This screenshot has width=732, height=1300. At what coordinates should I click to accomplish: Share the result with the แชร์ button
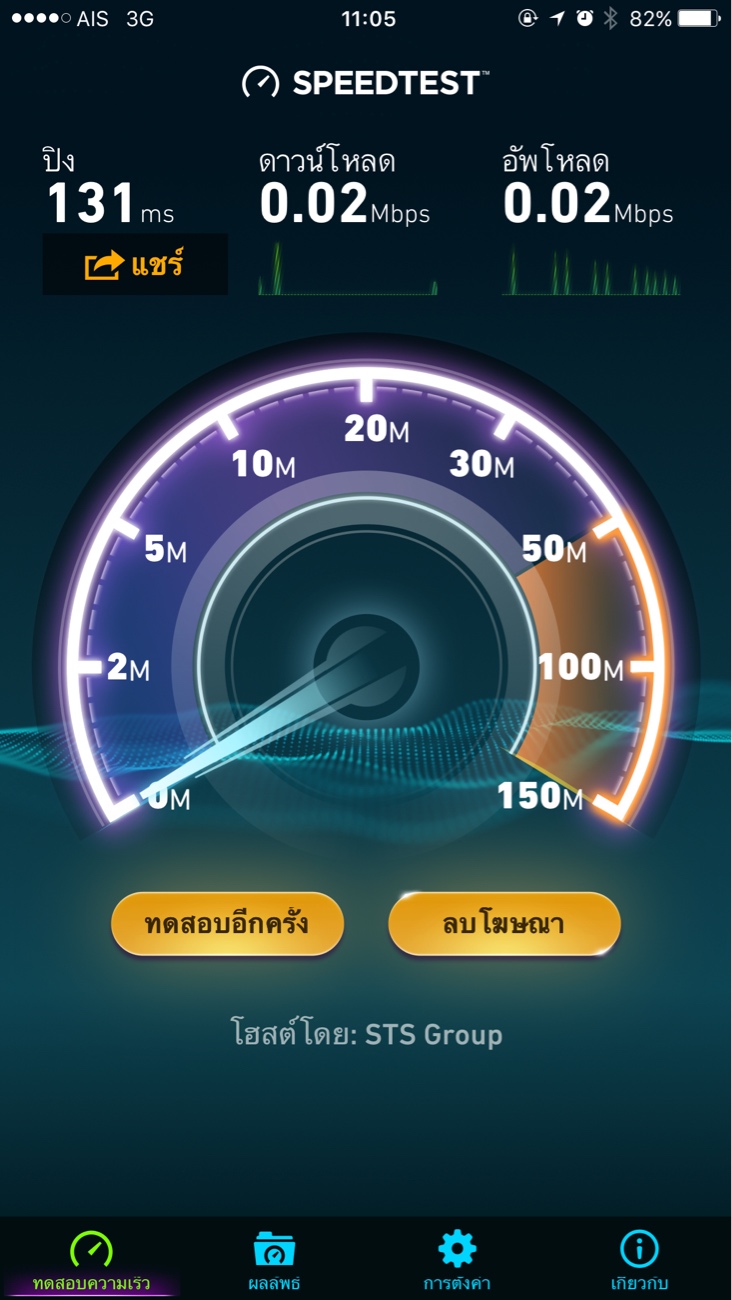pos(135,265)
